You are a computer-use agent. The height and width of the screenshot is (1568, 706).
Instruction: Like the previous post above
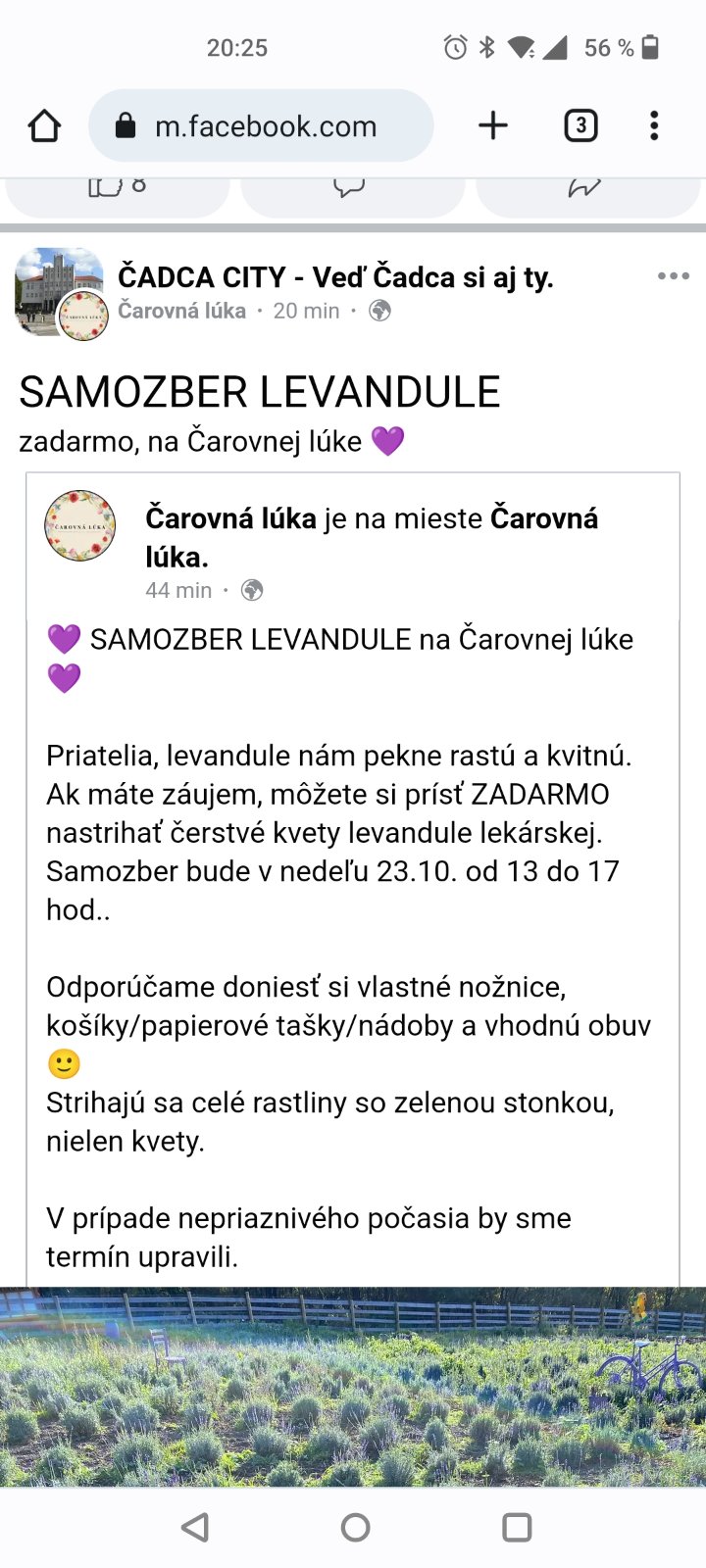coord(118,191)
